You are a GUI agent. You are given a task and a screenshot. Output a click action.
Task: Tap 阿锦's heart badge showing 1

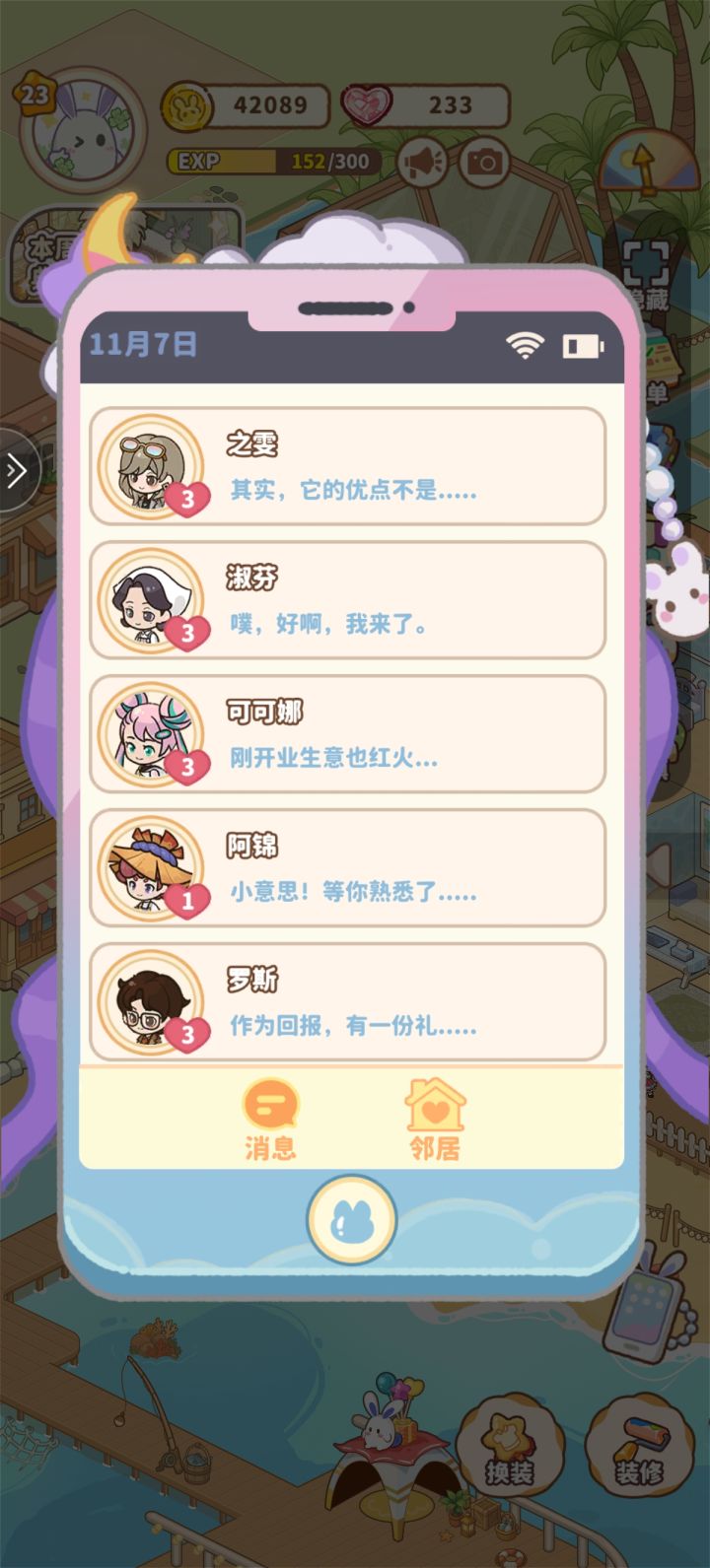pyautogui.click(x=187, y=901)
